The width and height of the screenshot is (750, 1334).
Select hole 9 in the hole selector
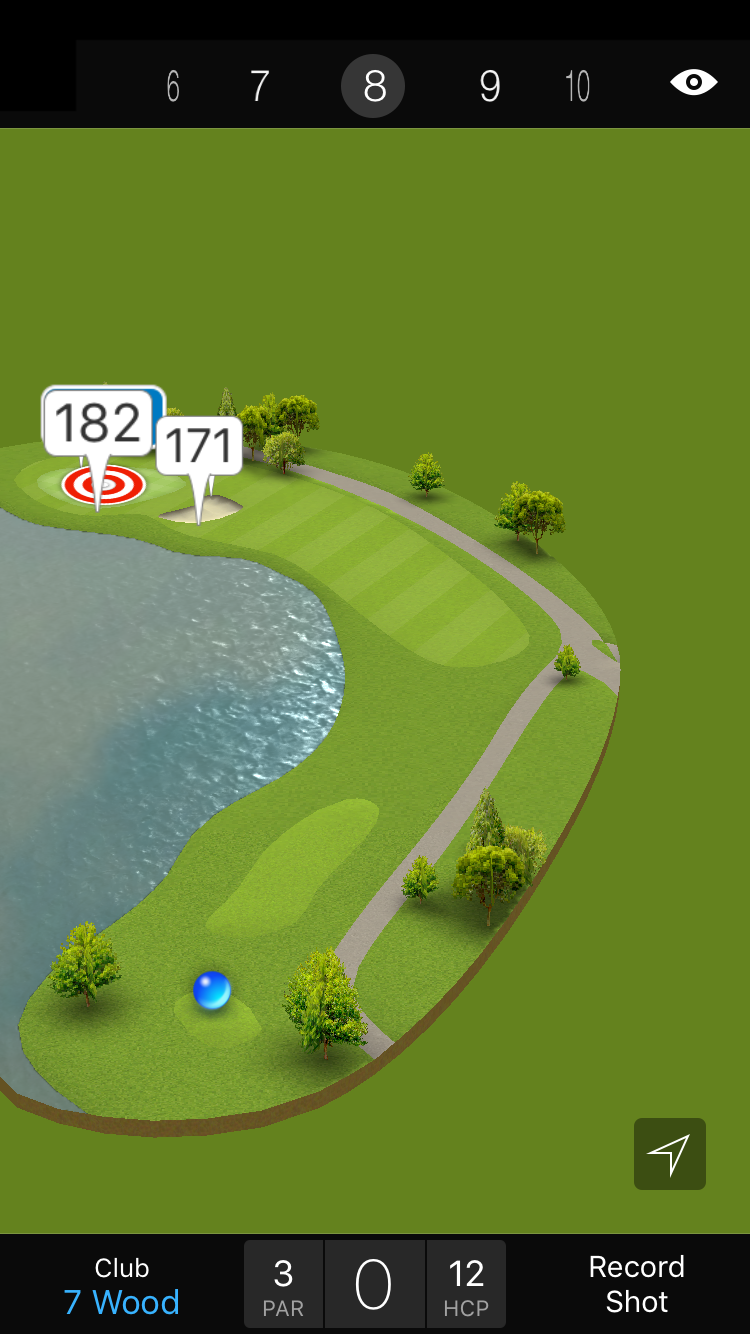point(489,87)
